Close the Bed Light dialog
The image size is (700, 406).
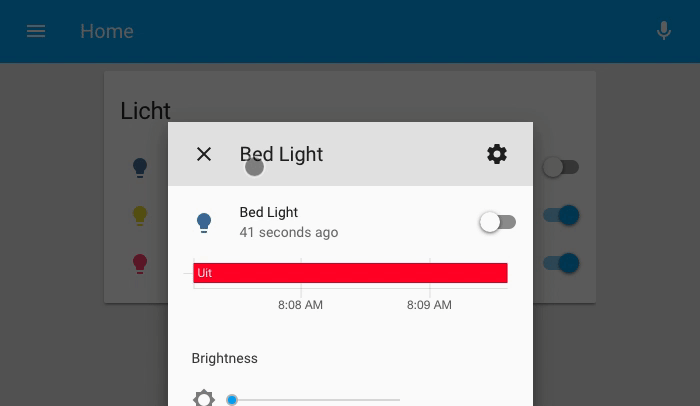tap(204, 154)
